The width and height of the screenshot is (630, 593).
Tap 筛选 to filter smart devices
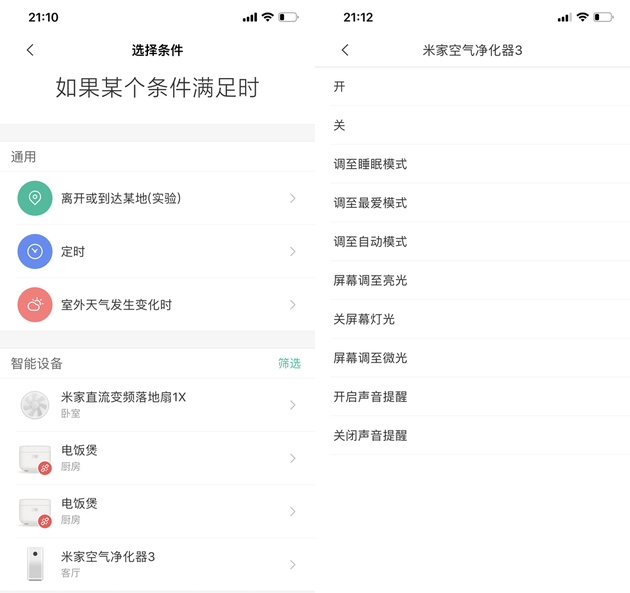[x=289, y=363]
